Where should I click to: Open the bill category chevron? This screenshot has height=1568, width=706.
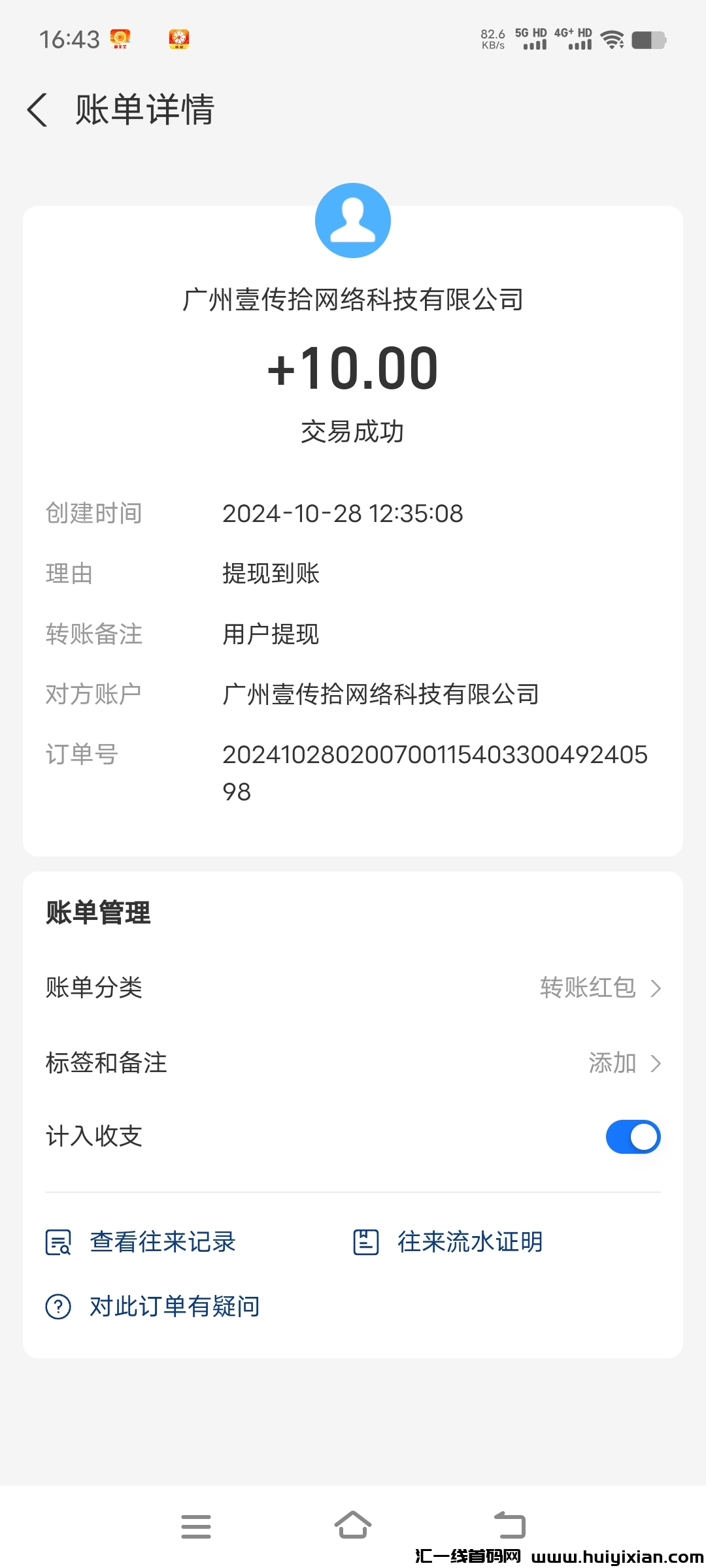coord(656,988)
